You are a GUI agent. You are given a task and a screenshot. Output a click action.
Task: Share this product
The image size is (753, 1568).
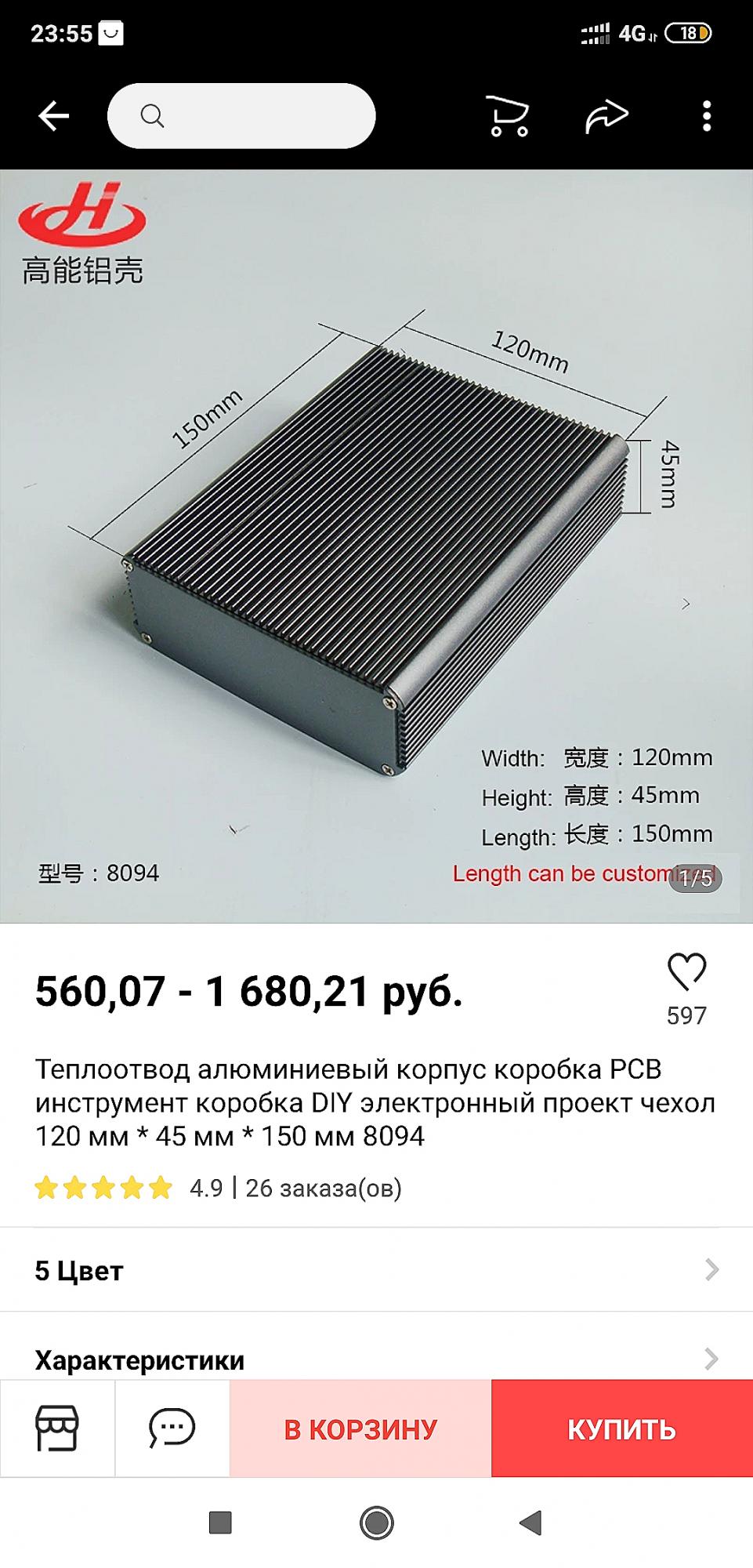pos(607,116)
